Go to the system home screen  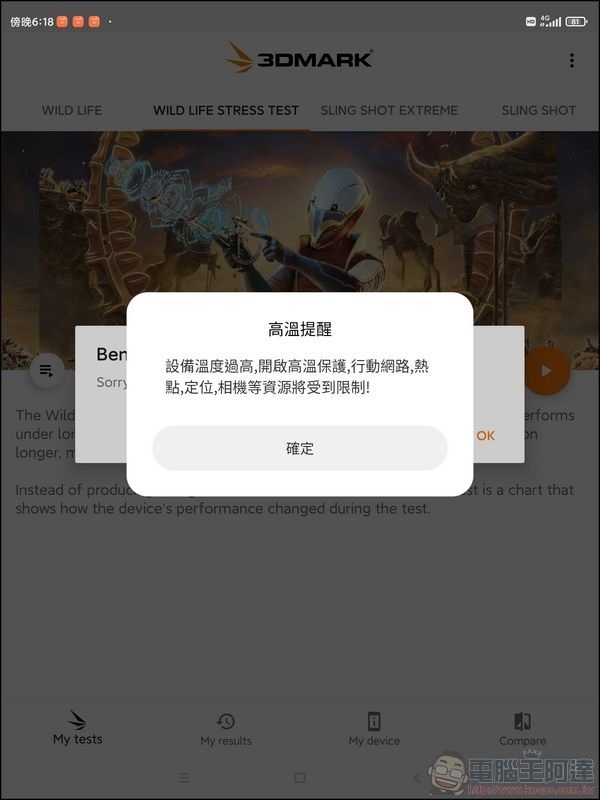tap(300, 777)
